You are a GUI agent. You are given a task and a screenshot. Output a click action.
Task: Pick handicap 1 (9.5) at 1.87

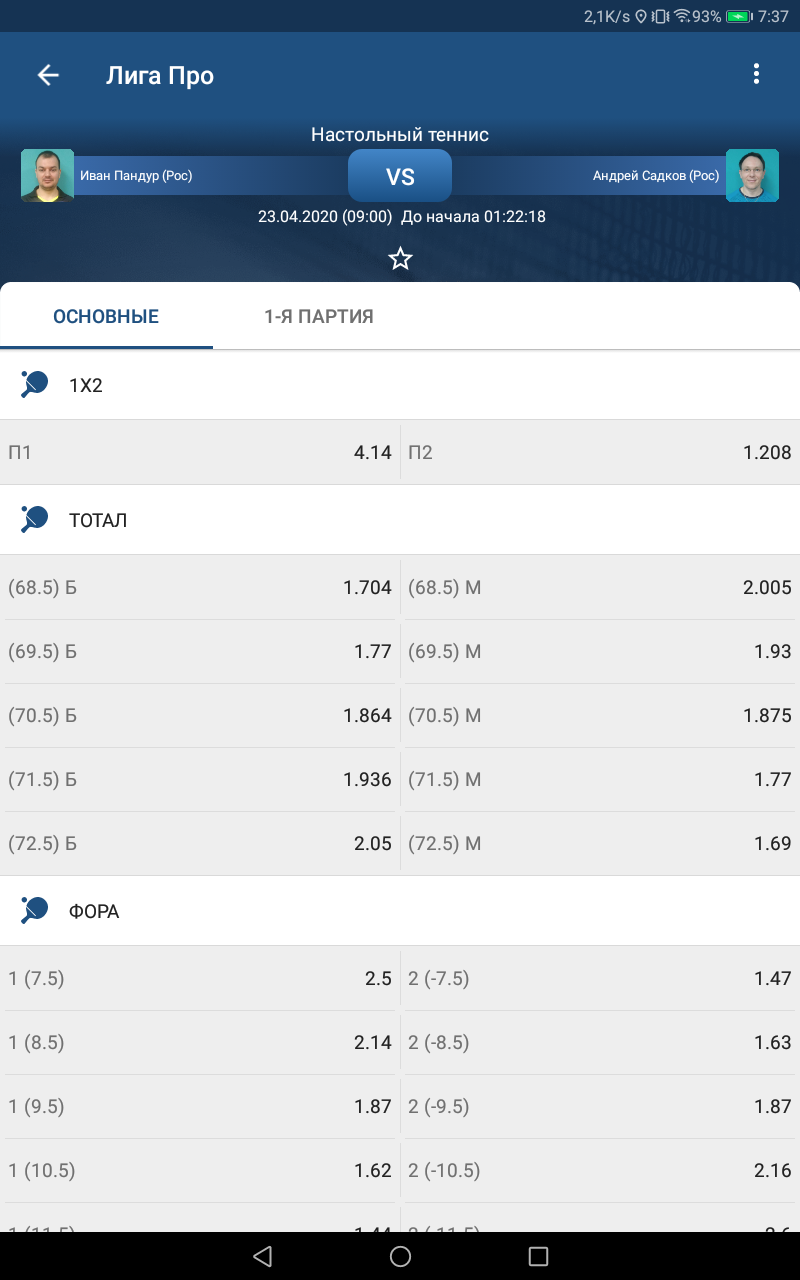coord(200,1107)
